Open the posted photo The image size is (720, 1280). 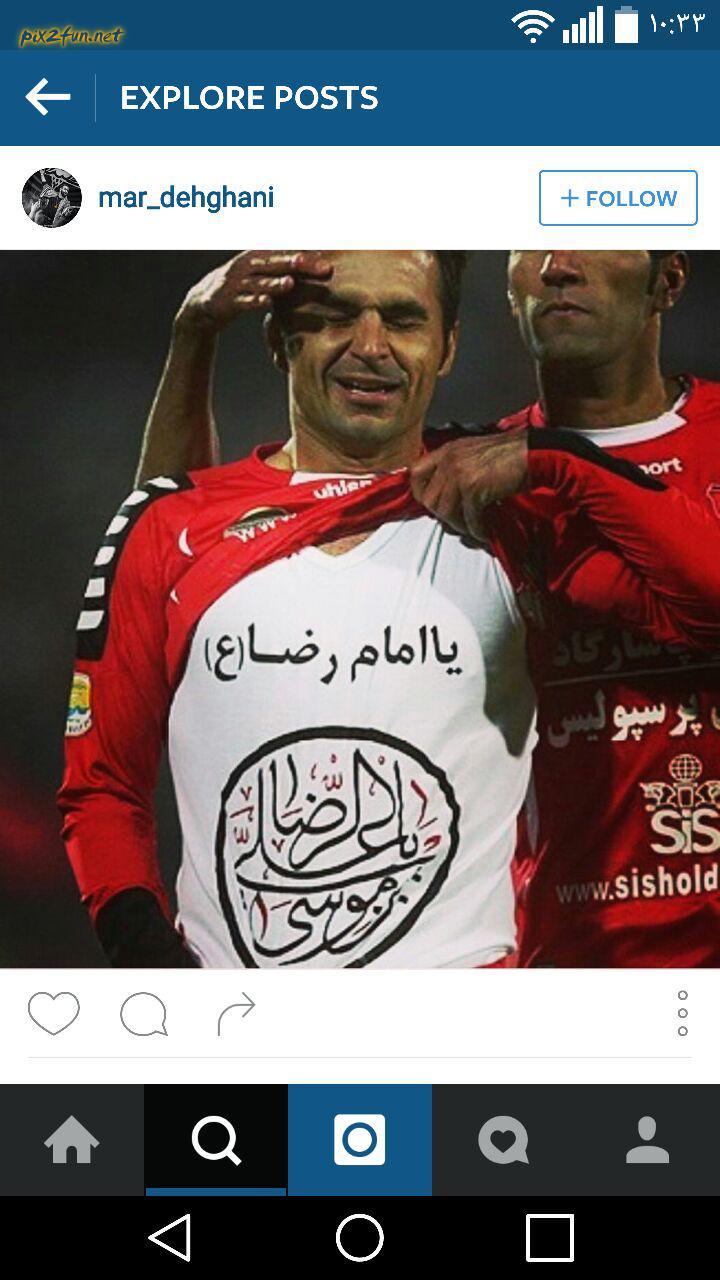(360, 608)
